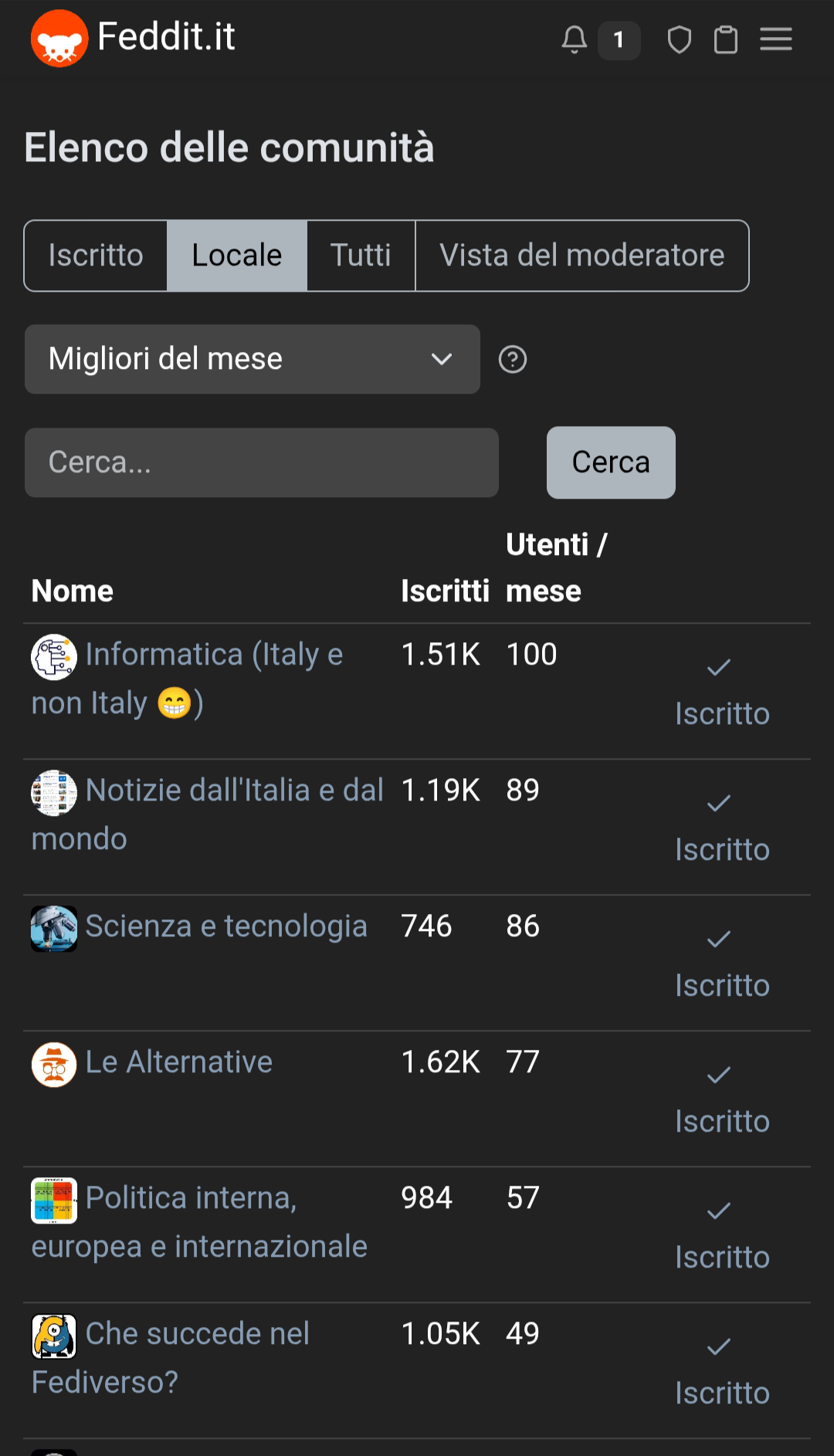Focus the Cerca search field
The image size is (834, 1456).
tap(262, 462)
